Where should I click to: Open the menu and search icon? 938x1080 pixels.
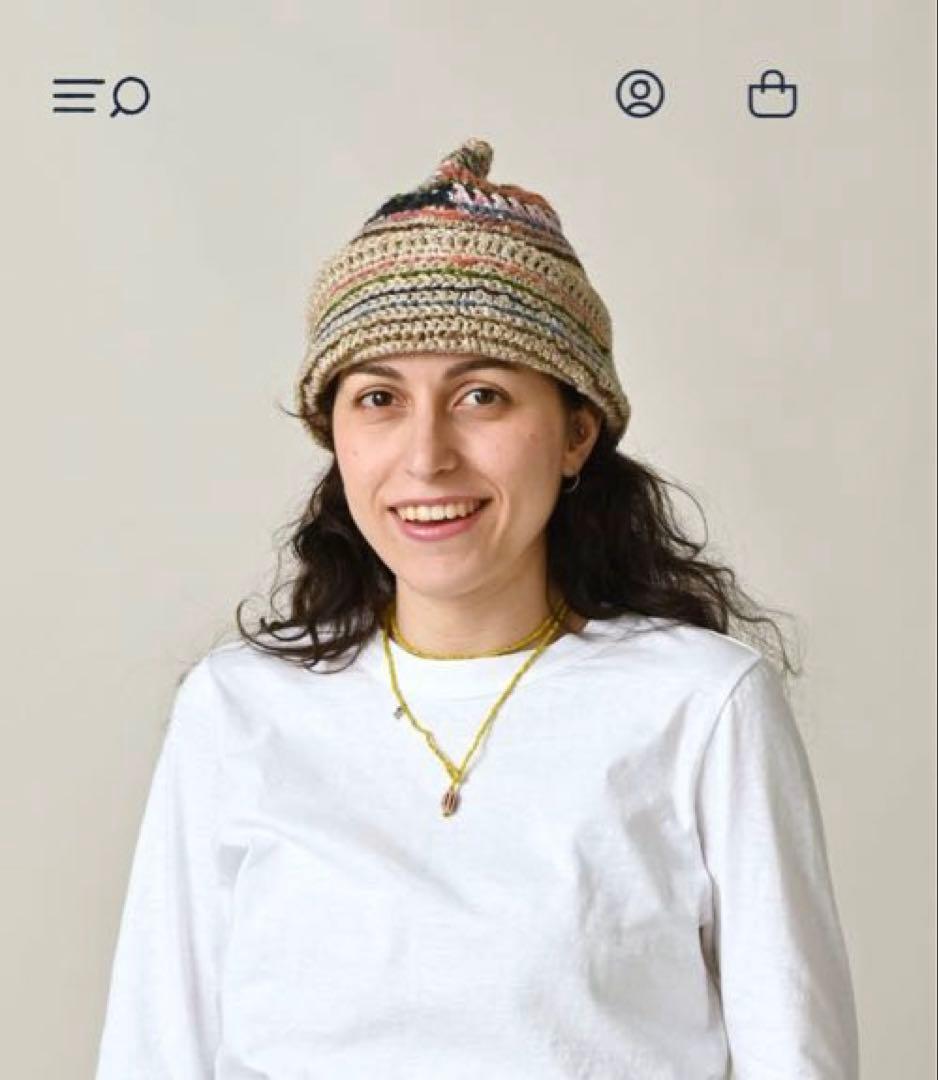(101, 96)
